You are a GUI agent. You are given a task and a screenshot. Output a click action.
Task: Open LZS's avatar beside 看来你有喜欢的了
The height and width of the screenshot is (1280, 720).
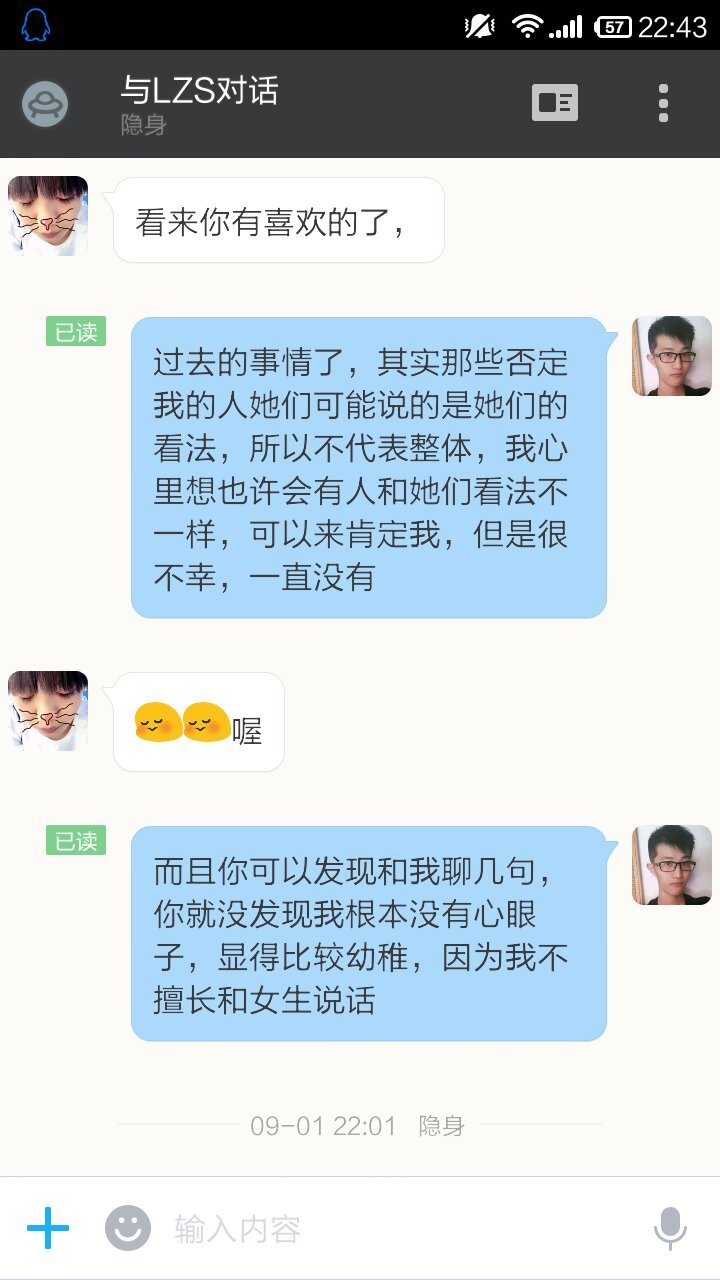coord(48,216)
